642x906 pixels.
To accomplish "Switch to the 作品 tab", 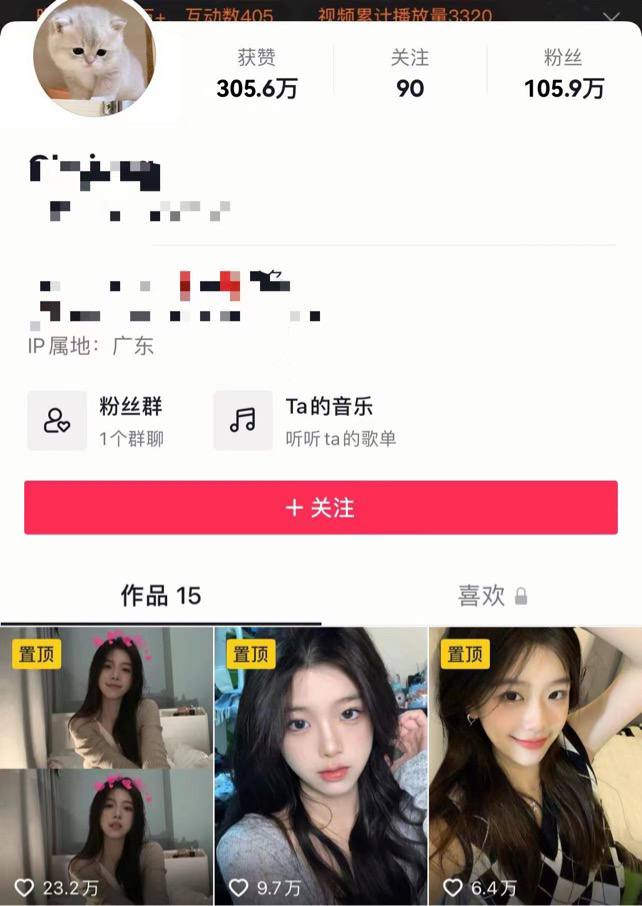I will coord(161,596).
